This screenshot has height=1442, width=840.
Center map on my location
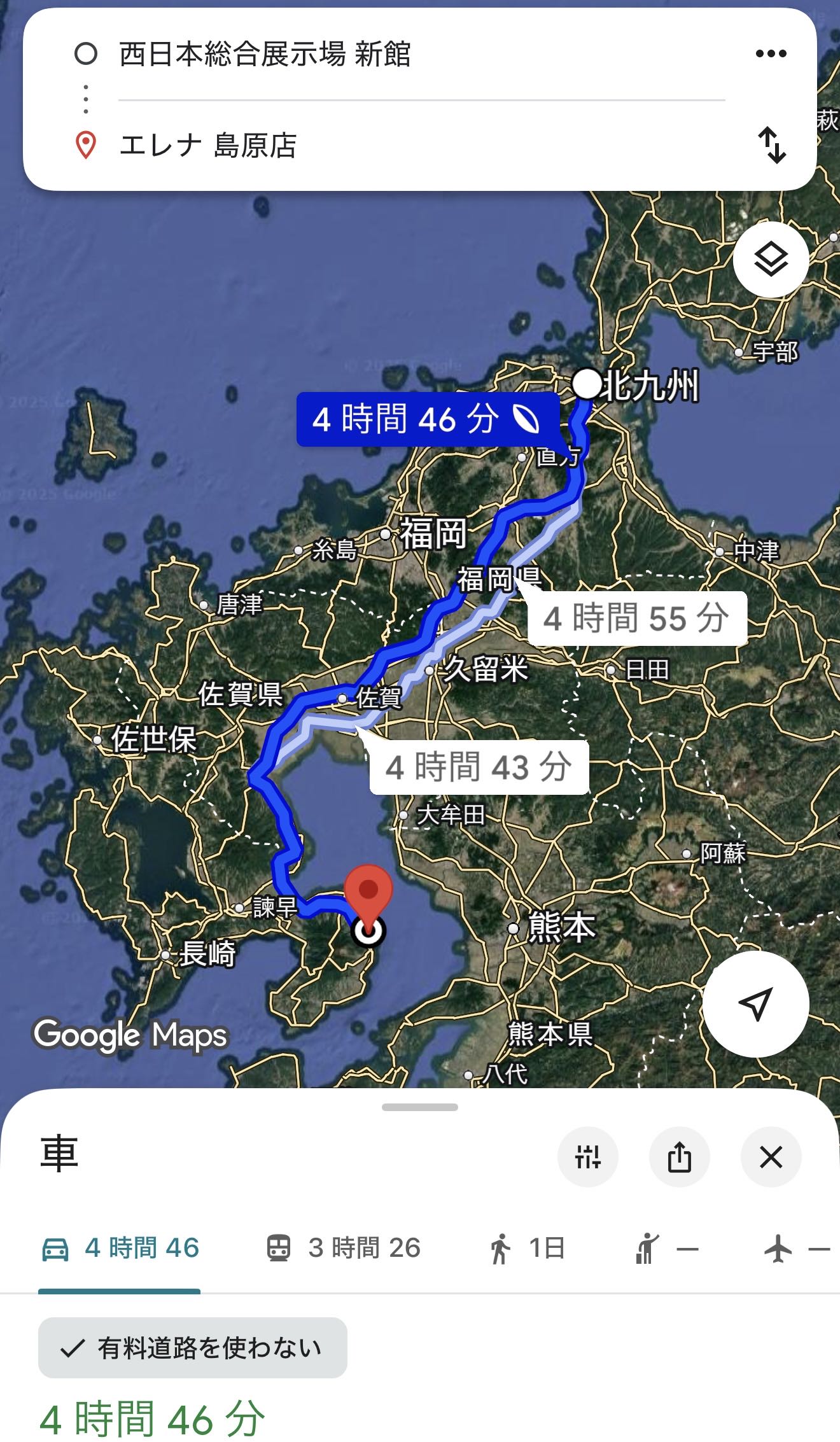point(755,1004)
